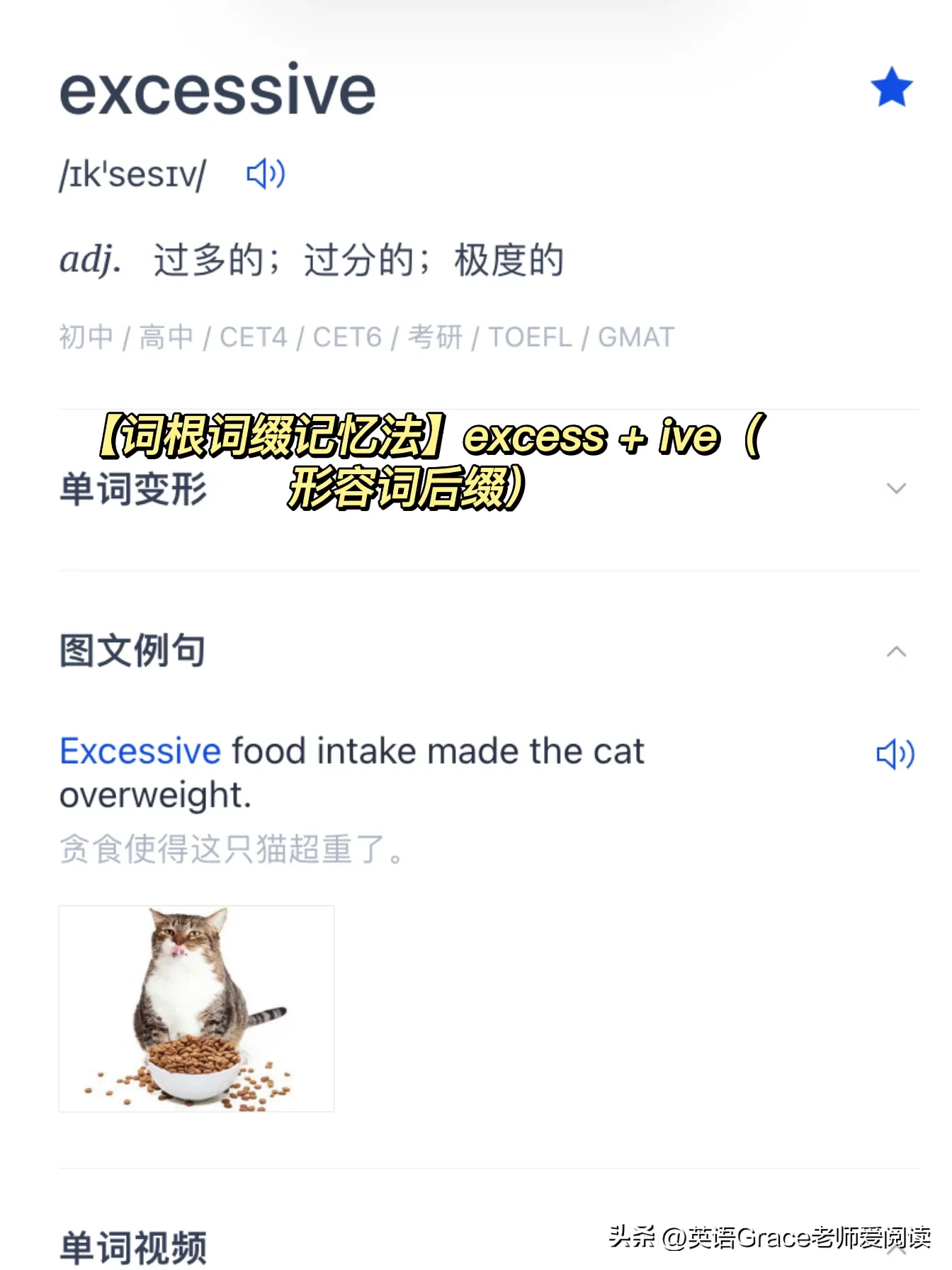This screenshot has width=952, height=1270.
Task: Remove excessive from starred words
Action: point(891,87)
